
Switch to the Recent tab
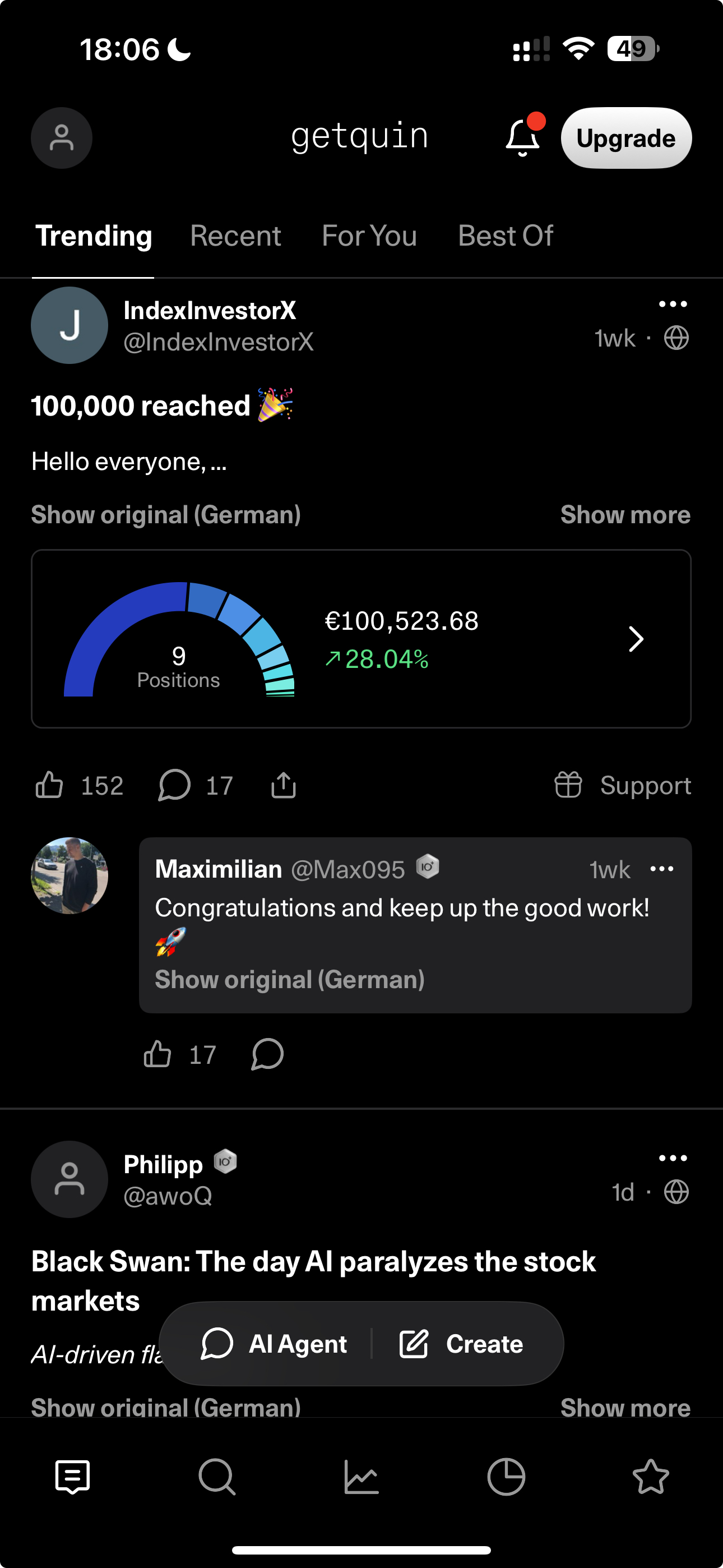tap(235, 236)
